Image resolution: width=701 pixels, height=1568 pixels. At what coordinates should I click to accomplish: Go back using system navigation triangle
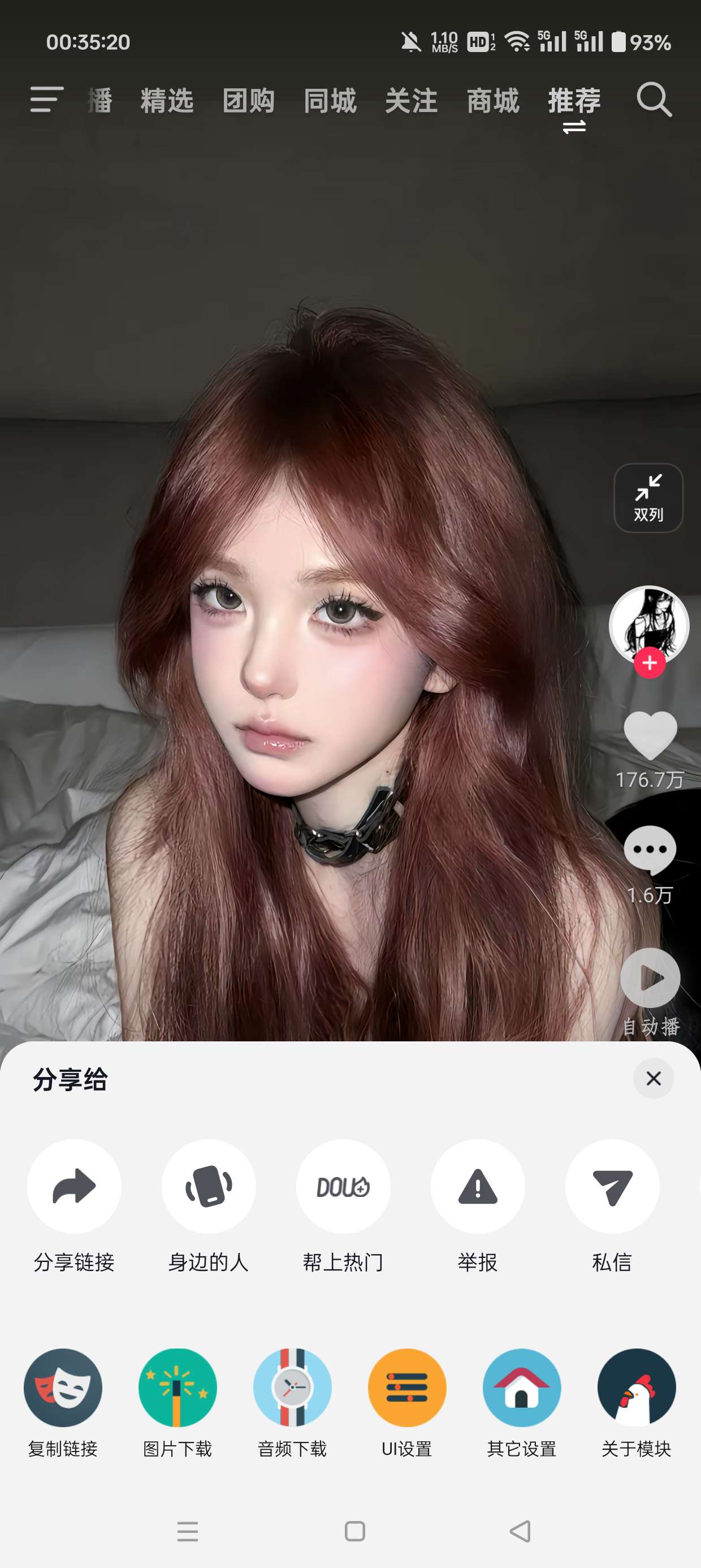tap(520, 1531)
